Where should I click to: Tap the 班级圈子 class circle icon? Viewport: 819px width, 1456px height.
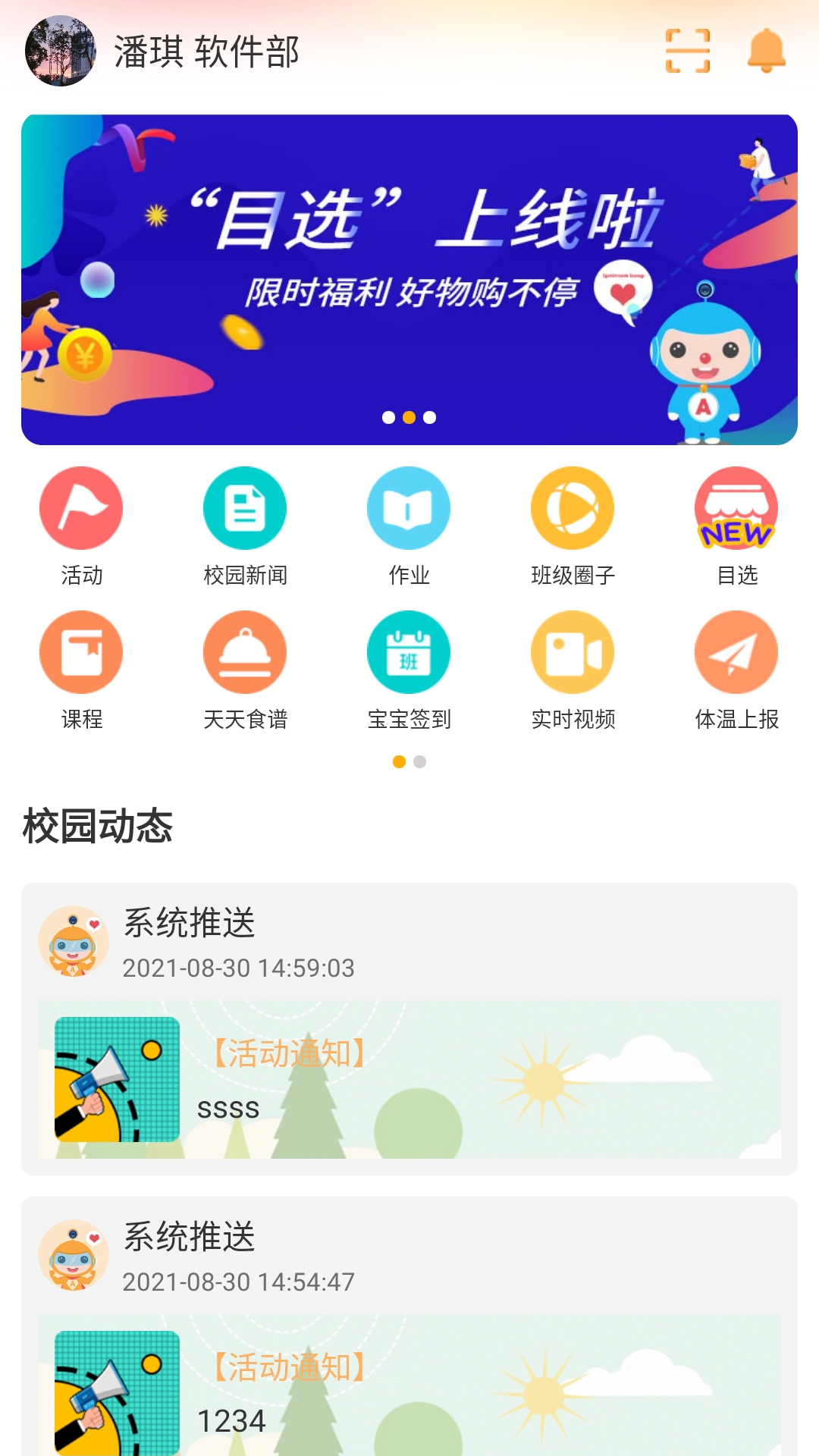point(573,510)
